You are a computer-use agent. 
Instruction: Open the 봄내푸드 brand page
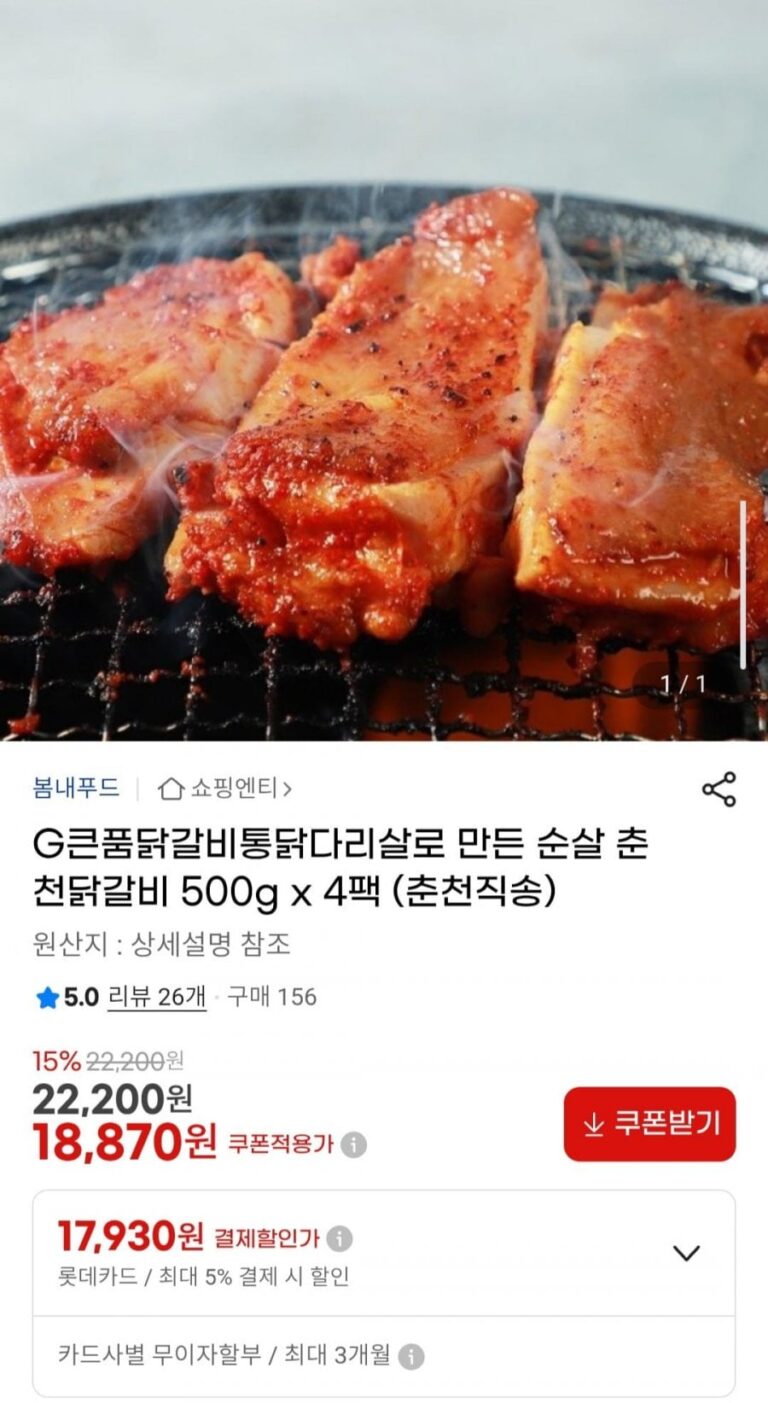[76, 788]
